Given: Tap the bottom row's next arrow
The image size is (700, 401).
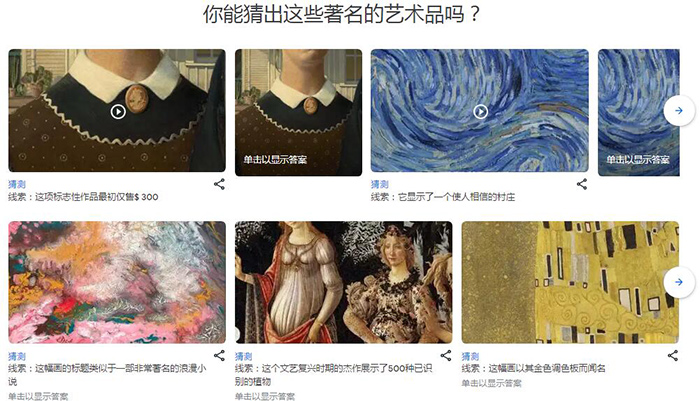Looking at the screenshot, I should click(x=679, y=282).
